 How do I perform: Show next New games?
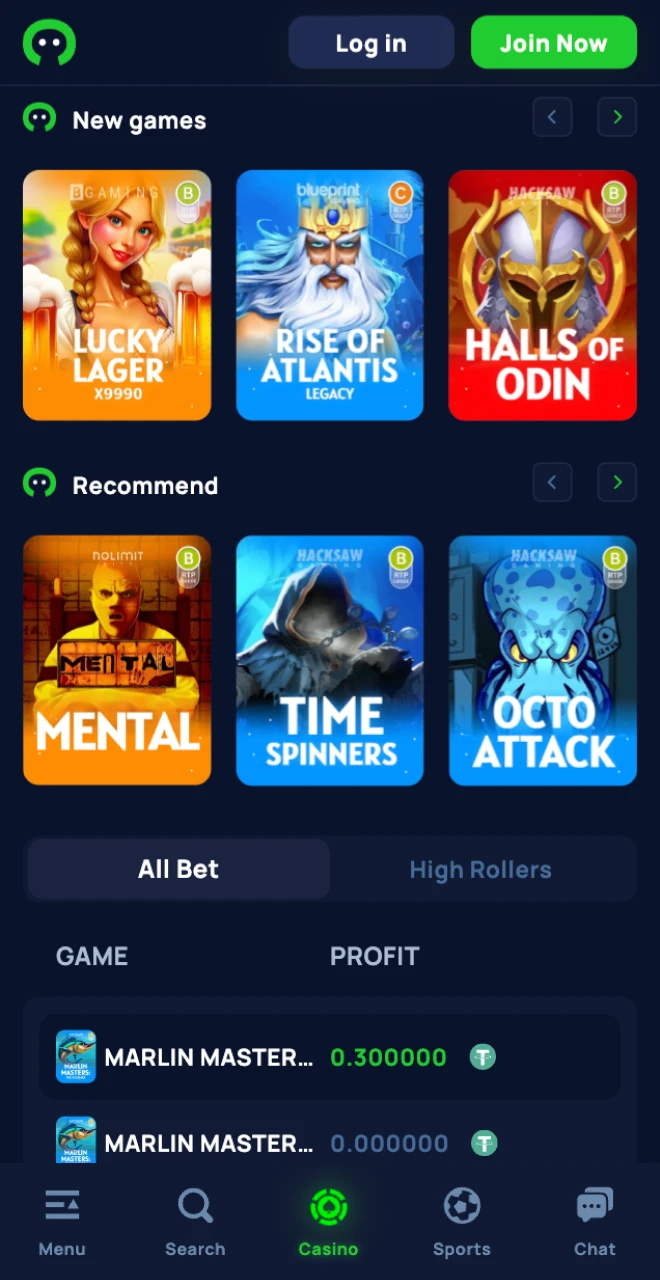tap(617, 118)
